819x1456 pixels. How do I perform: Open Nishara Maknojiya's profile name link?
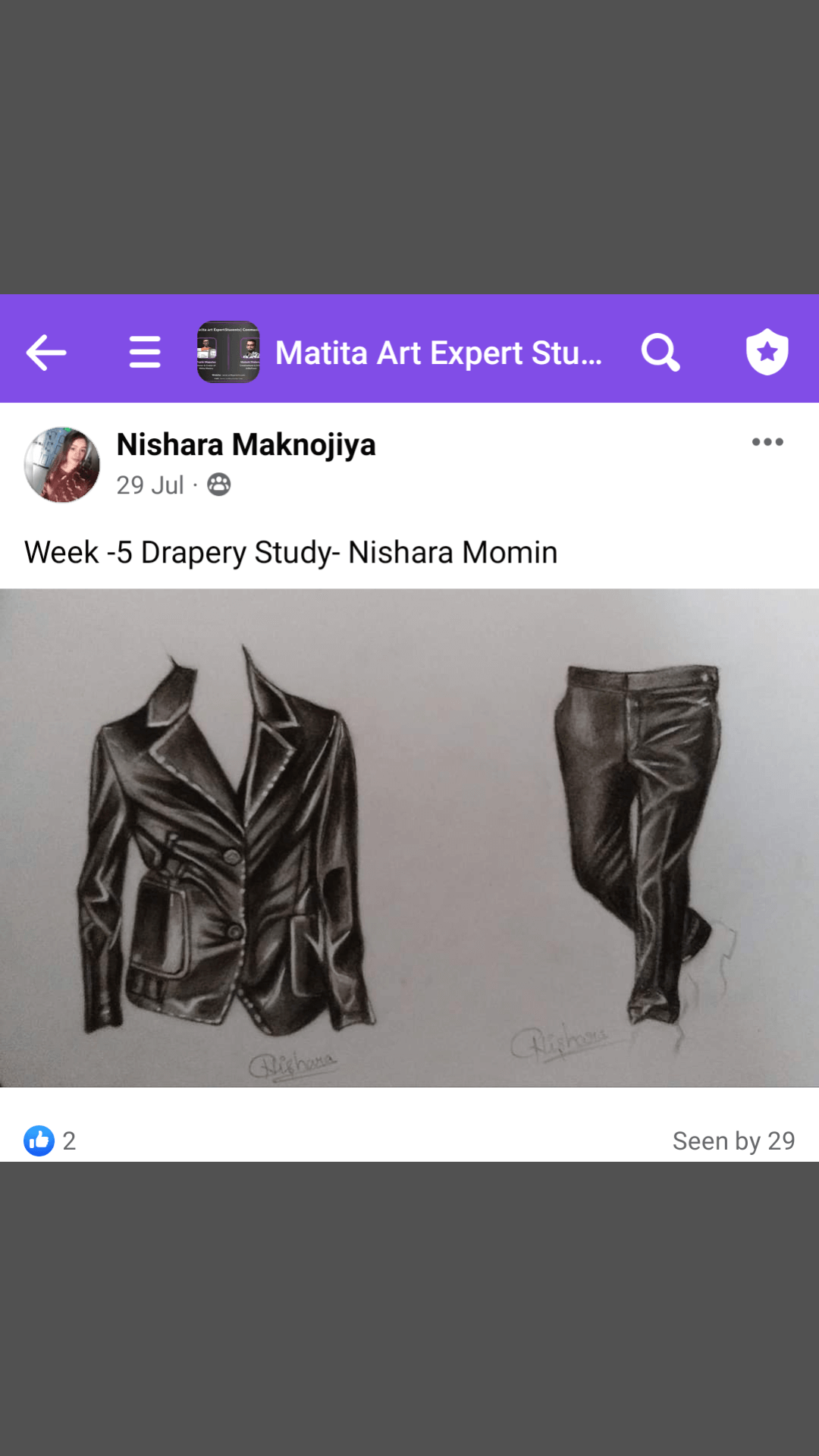coord(246,444)
